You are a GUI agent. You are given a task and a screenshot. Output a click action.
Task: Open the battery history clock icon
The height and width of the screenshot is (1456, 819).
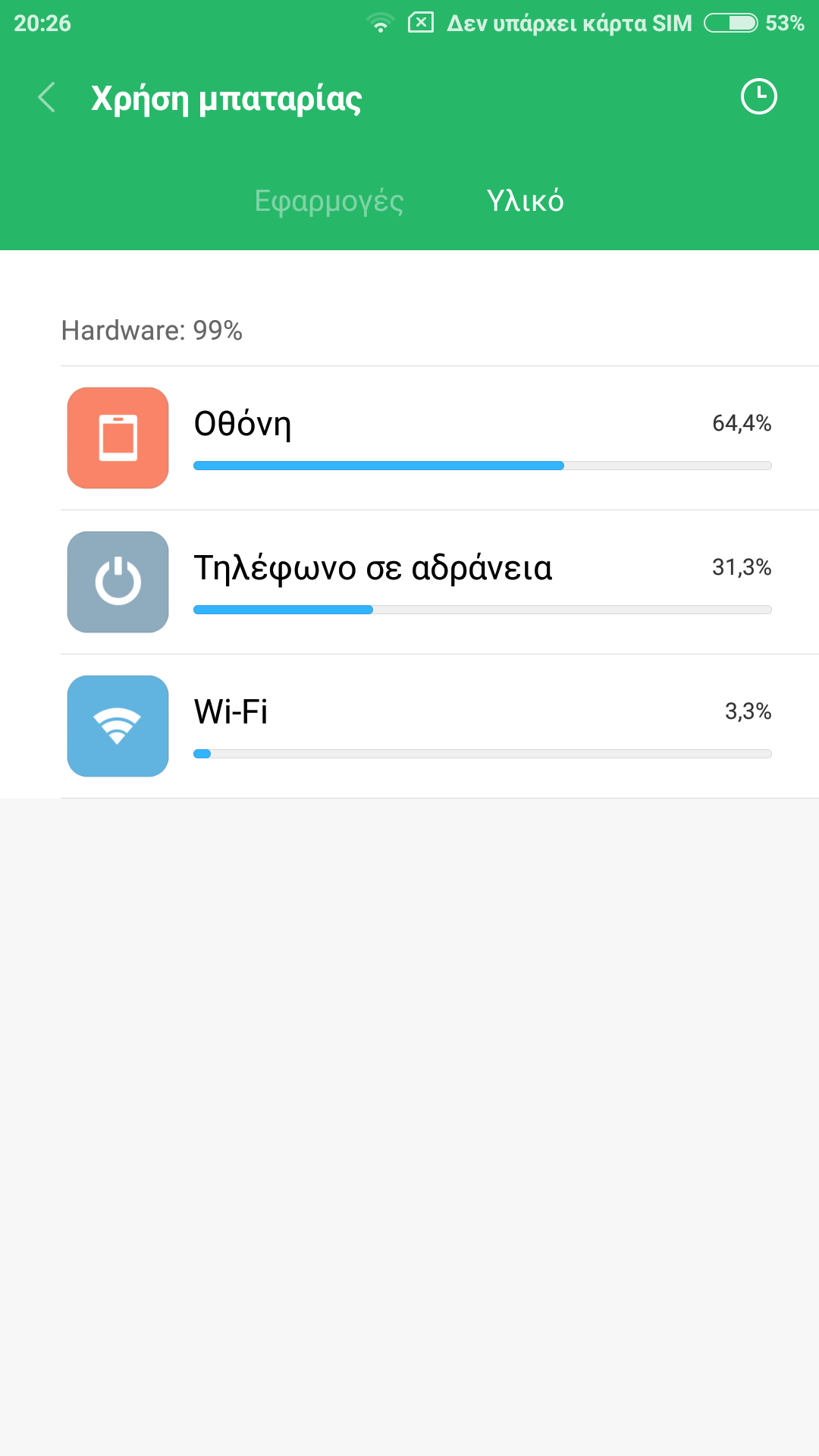[758, 97]
